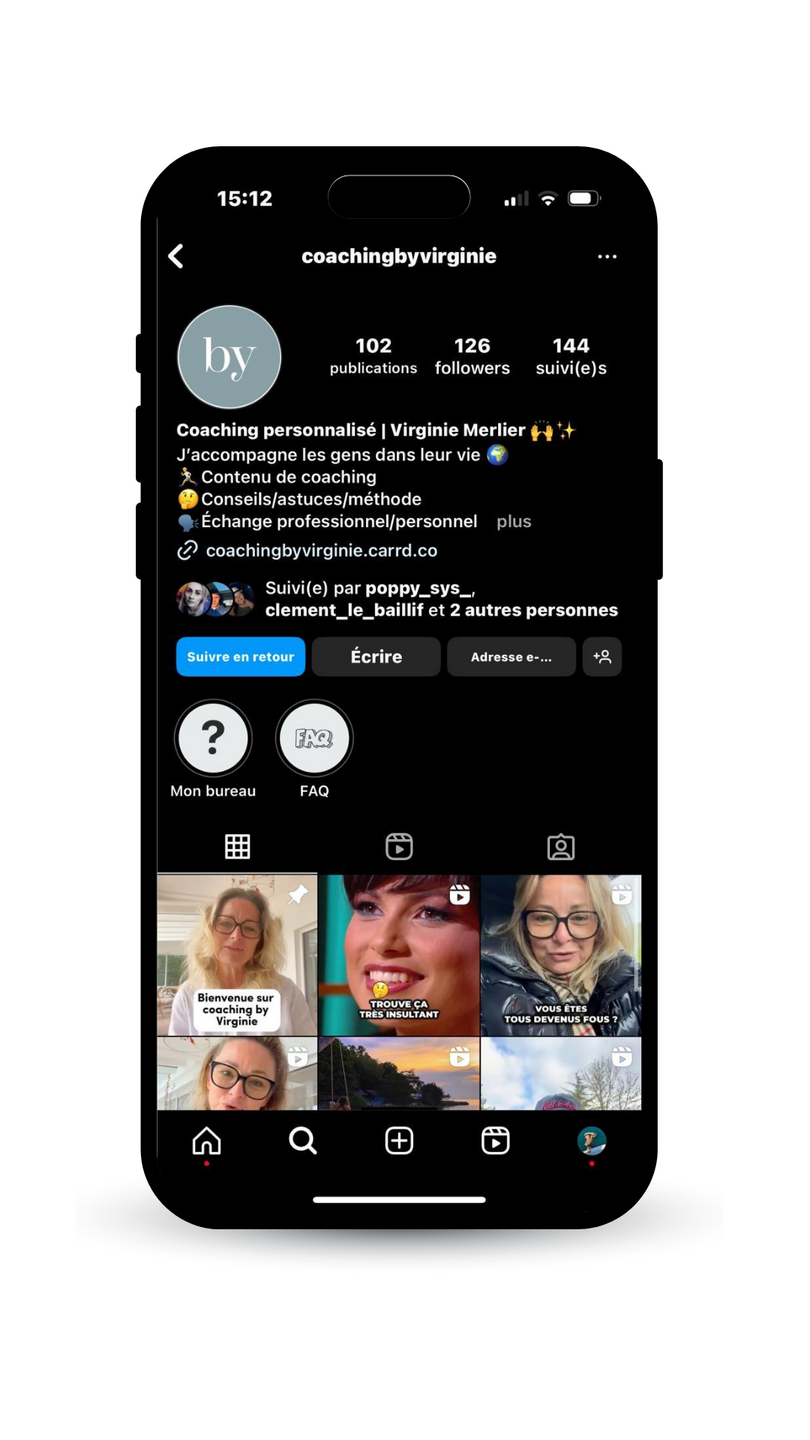Play the reel captioned Trouve ça très insultant

pyautogui.click(x=399, y=955)
